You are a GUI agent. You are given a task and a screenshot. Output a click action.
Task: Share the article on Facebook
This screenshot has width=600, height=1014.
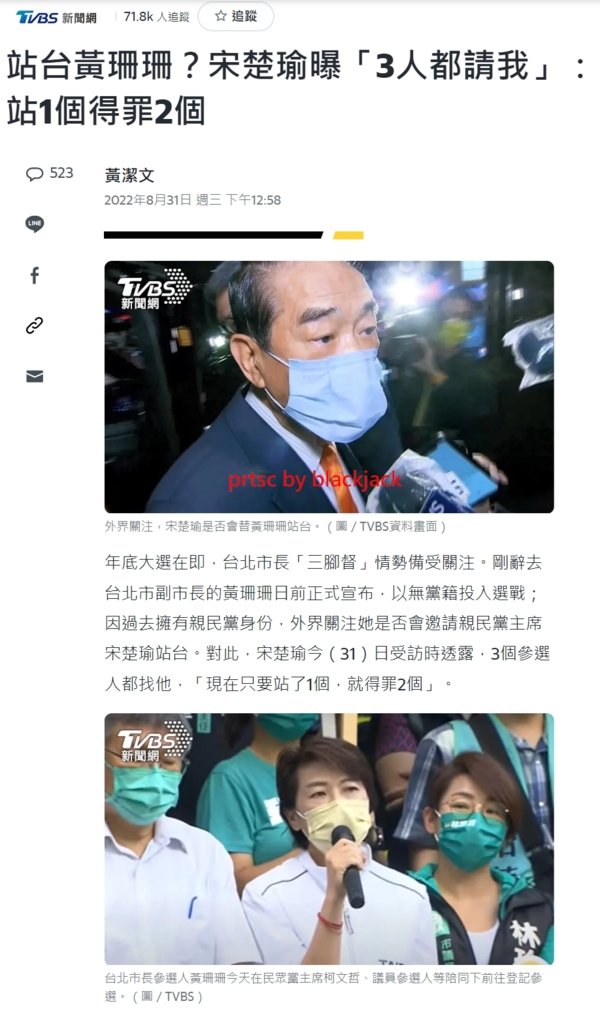point(35,275)
